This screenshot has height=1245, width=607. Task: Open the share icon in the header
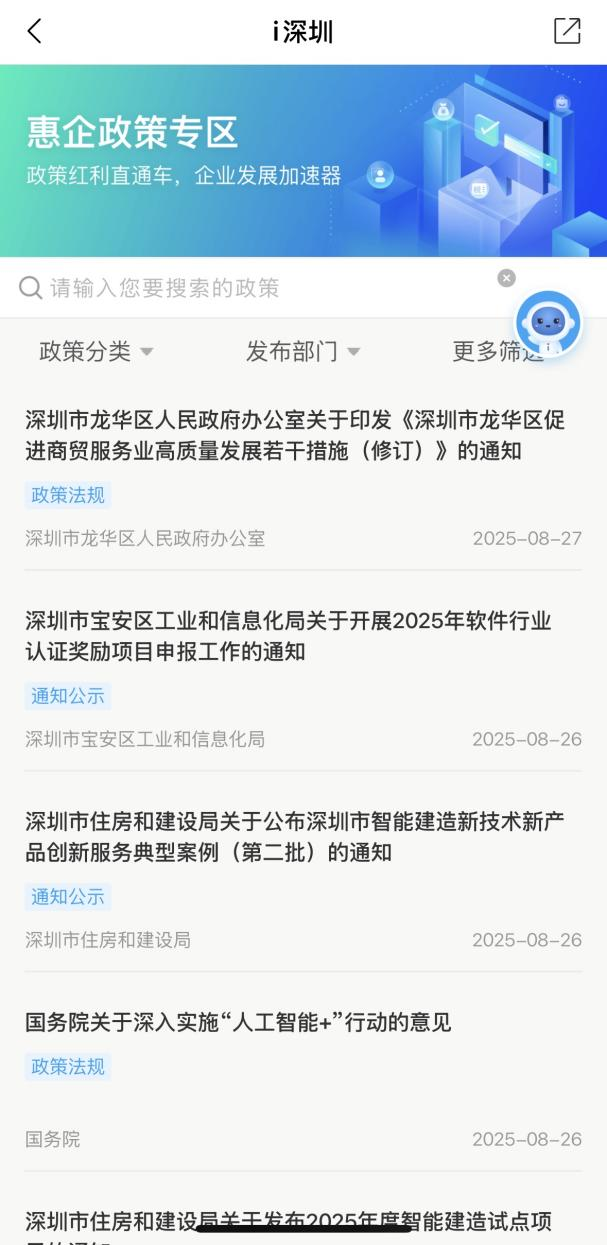[567, 31]
